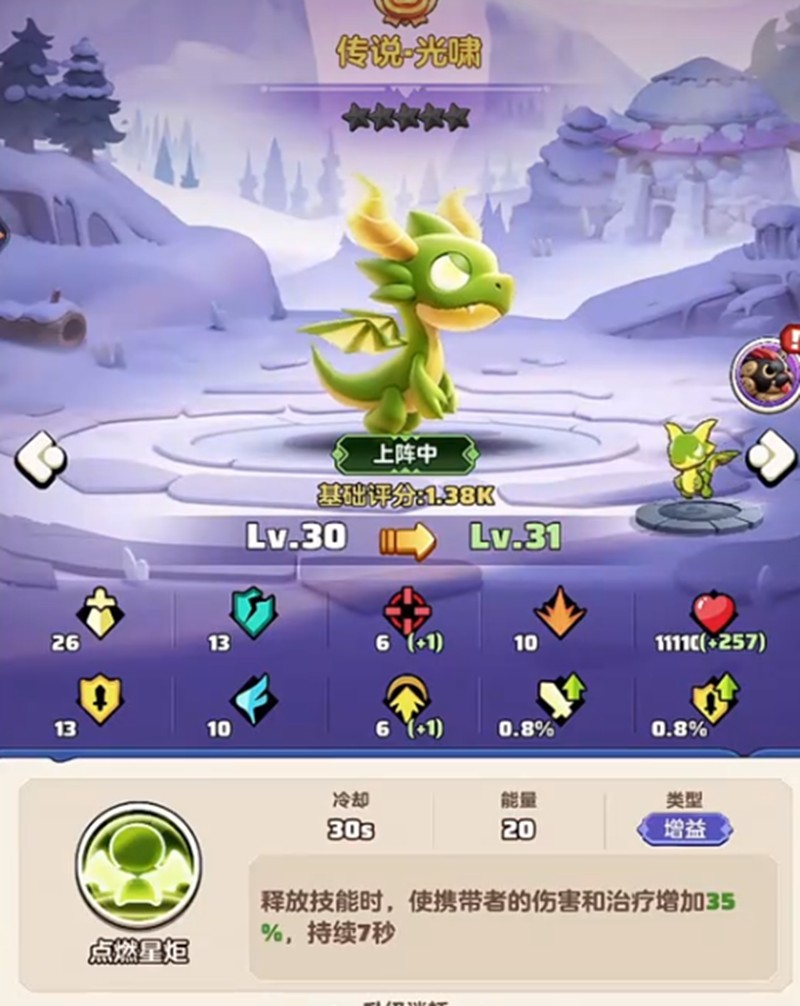This screenshot has width=800, height=1006.
Task: Tap the 点燃星炬 skill icon
Action: [x=139, y=866]
